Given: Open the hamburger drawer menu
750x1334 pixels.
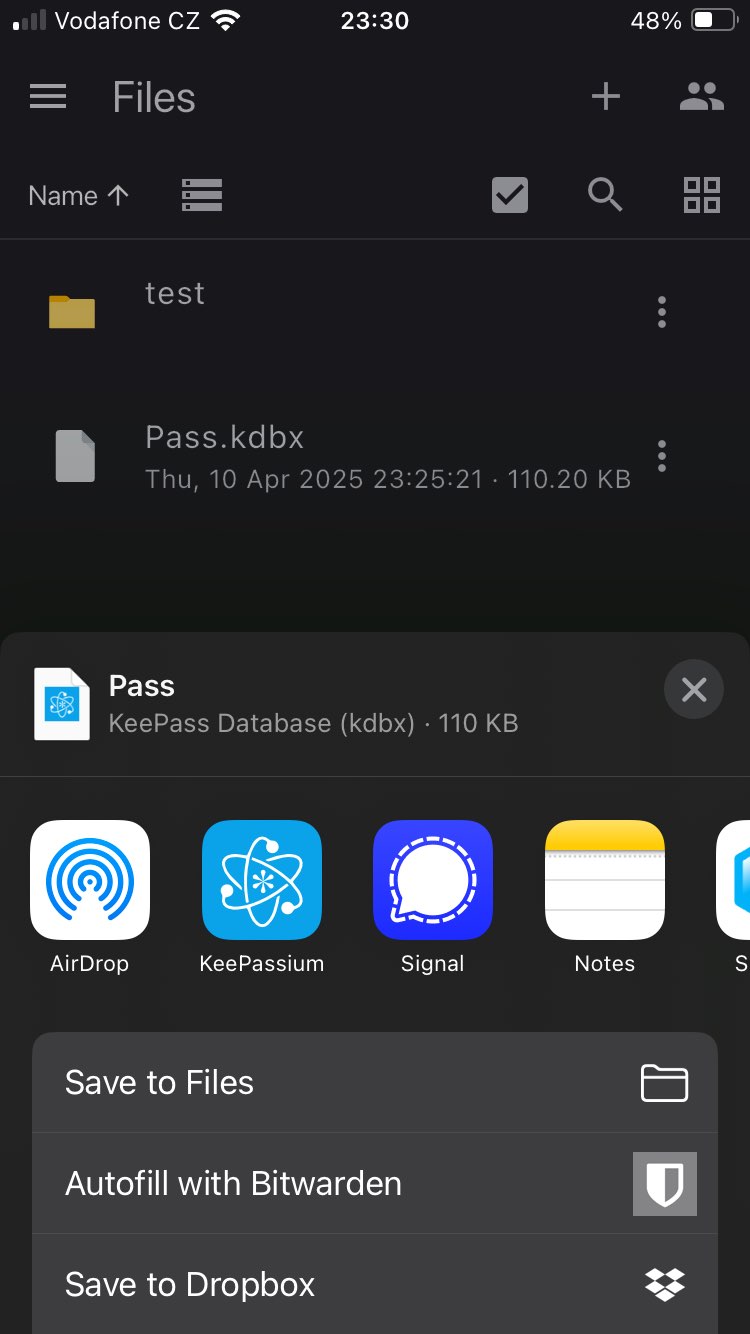Looking at the screenshot, I should tap(48, 97).
